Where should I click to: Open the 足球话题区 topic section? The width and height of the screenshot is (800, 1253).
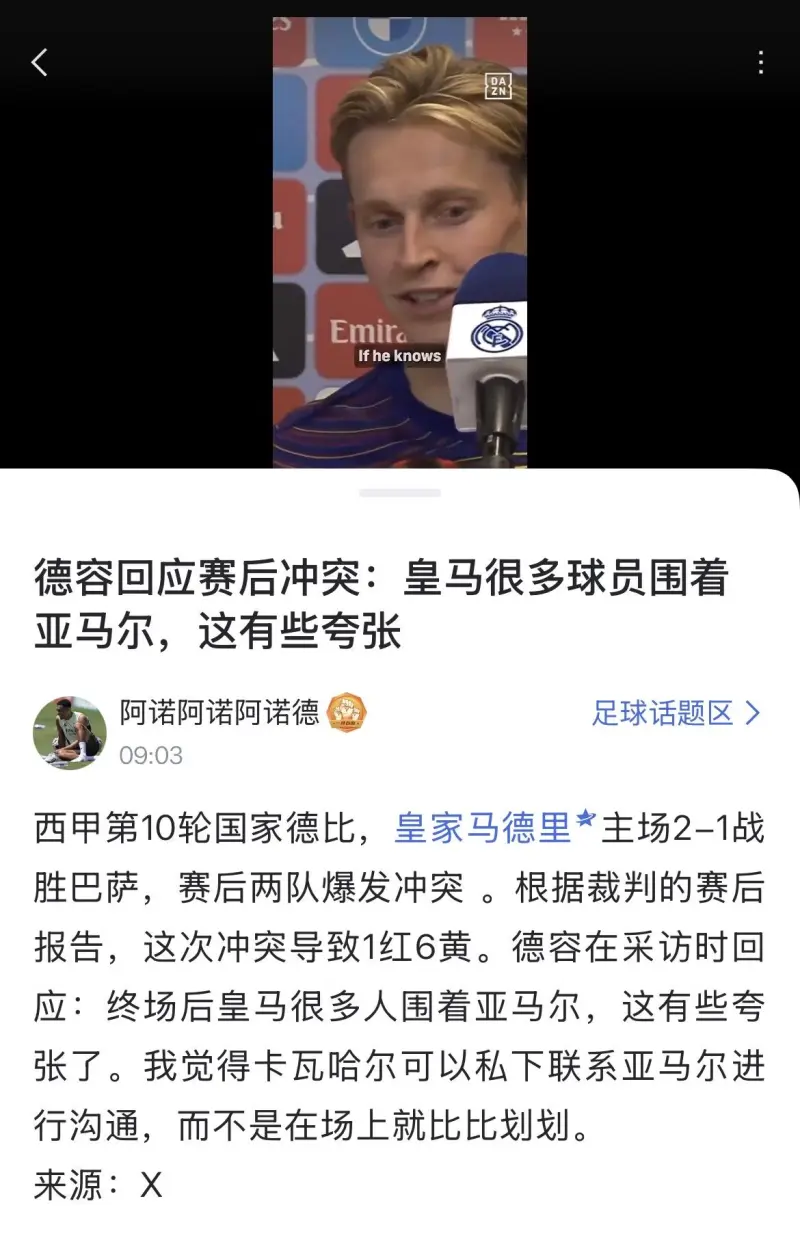tap(676, 713)
